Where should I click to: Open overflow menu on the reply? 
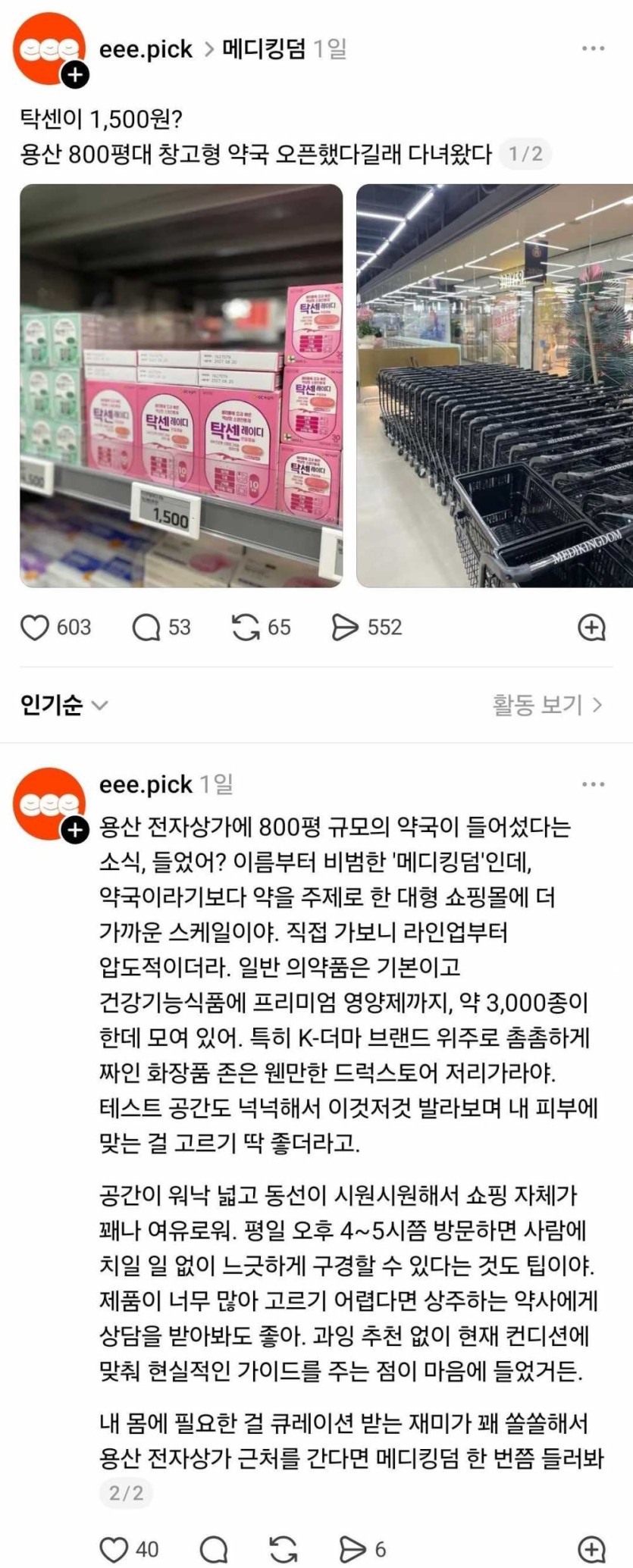(x=593, y=784)
